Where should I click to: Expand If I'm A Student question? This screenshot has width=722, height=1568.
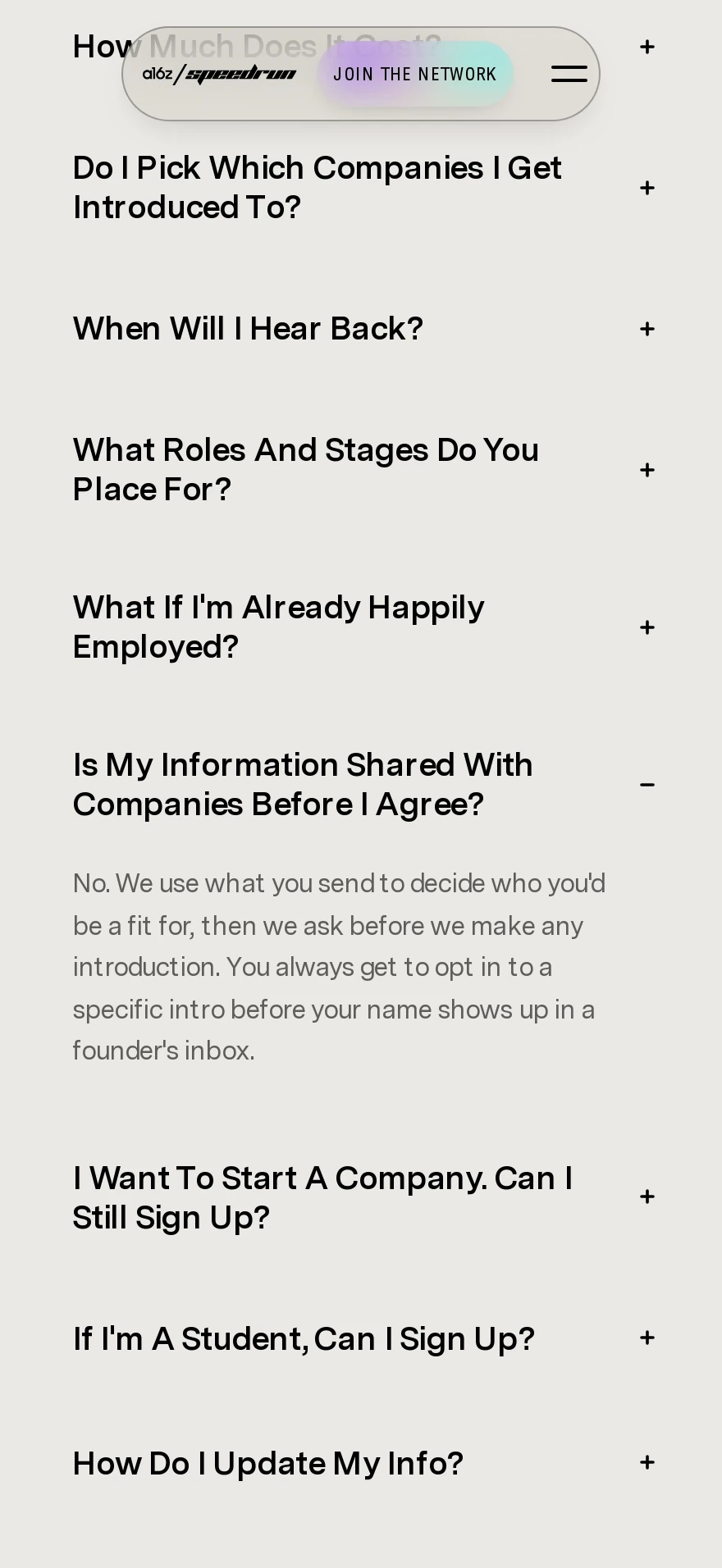[363, 1338]
